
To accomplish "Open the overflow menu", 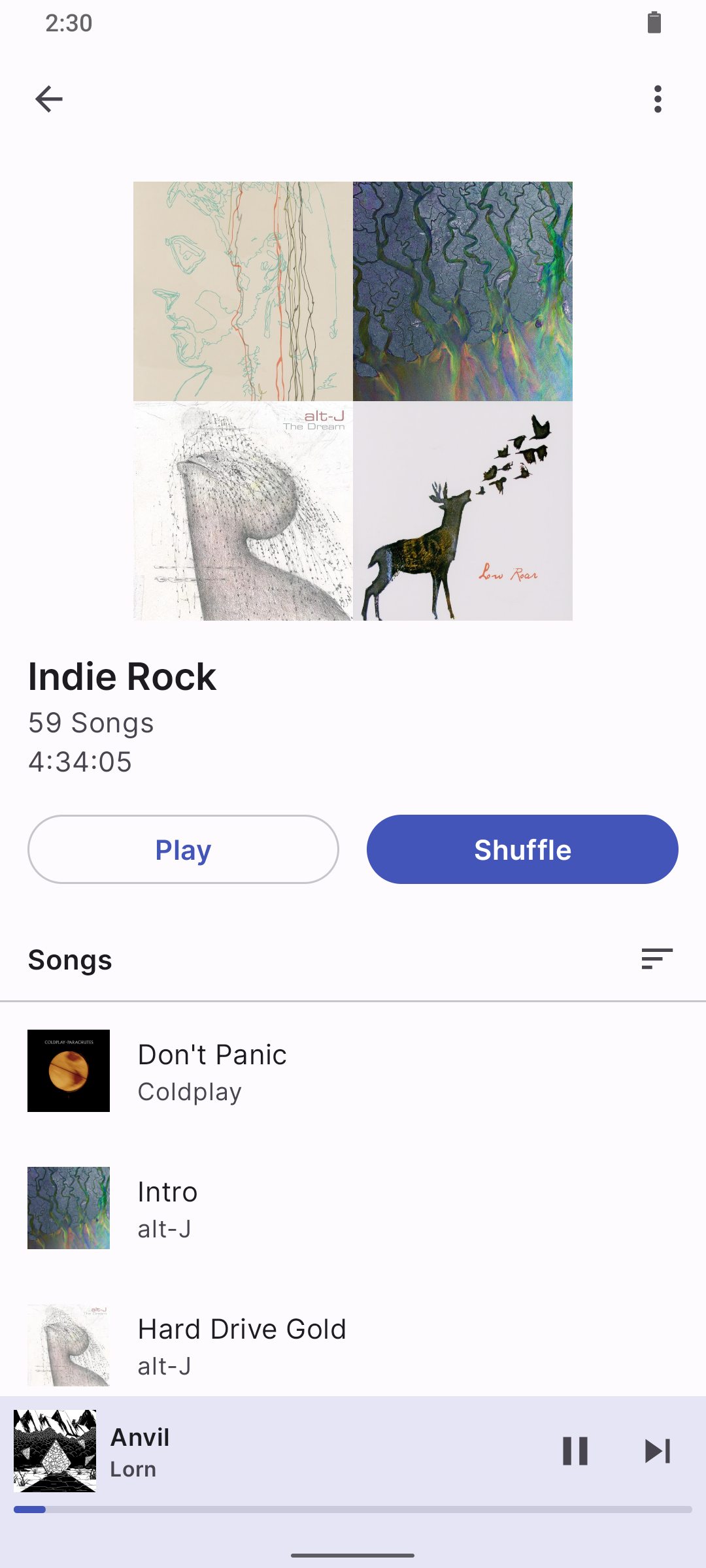I will click(658, 99).
